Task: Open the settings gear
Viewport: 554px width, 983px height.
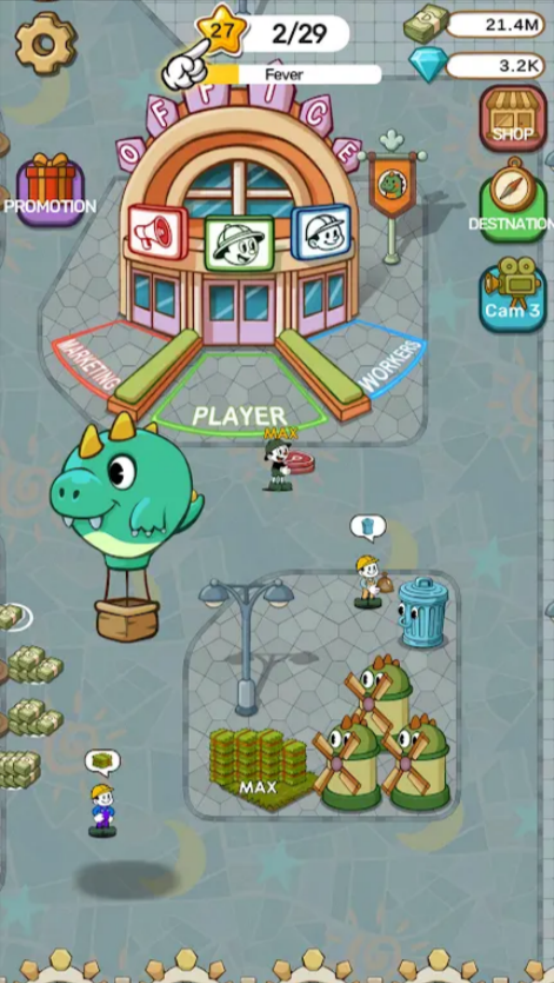Action: point(45,43)
